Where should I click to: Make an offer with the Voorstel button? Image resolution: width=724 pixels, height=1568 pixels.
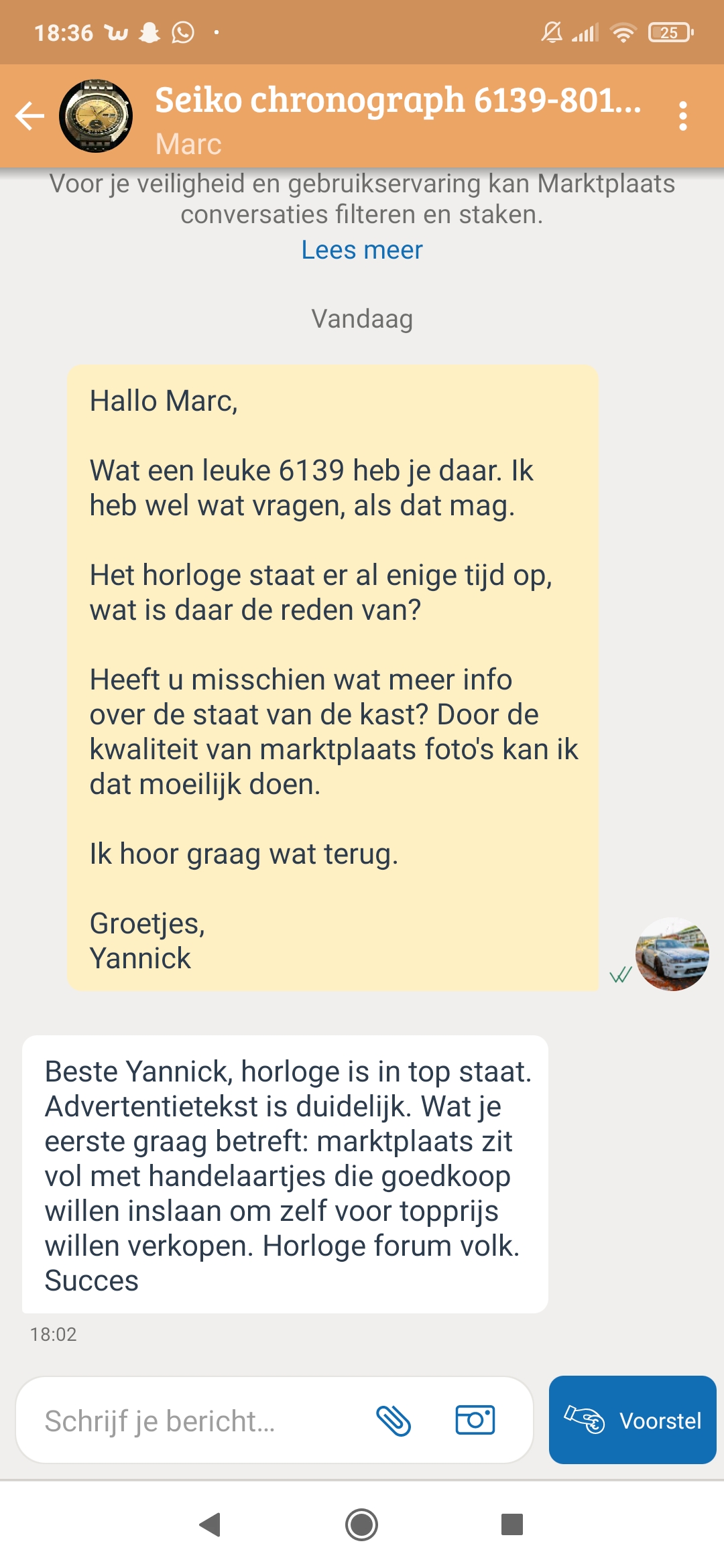[x=633, y=1420]
